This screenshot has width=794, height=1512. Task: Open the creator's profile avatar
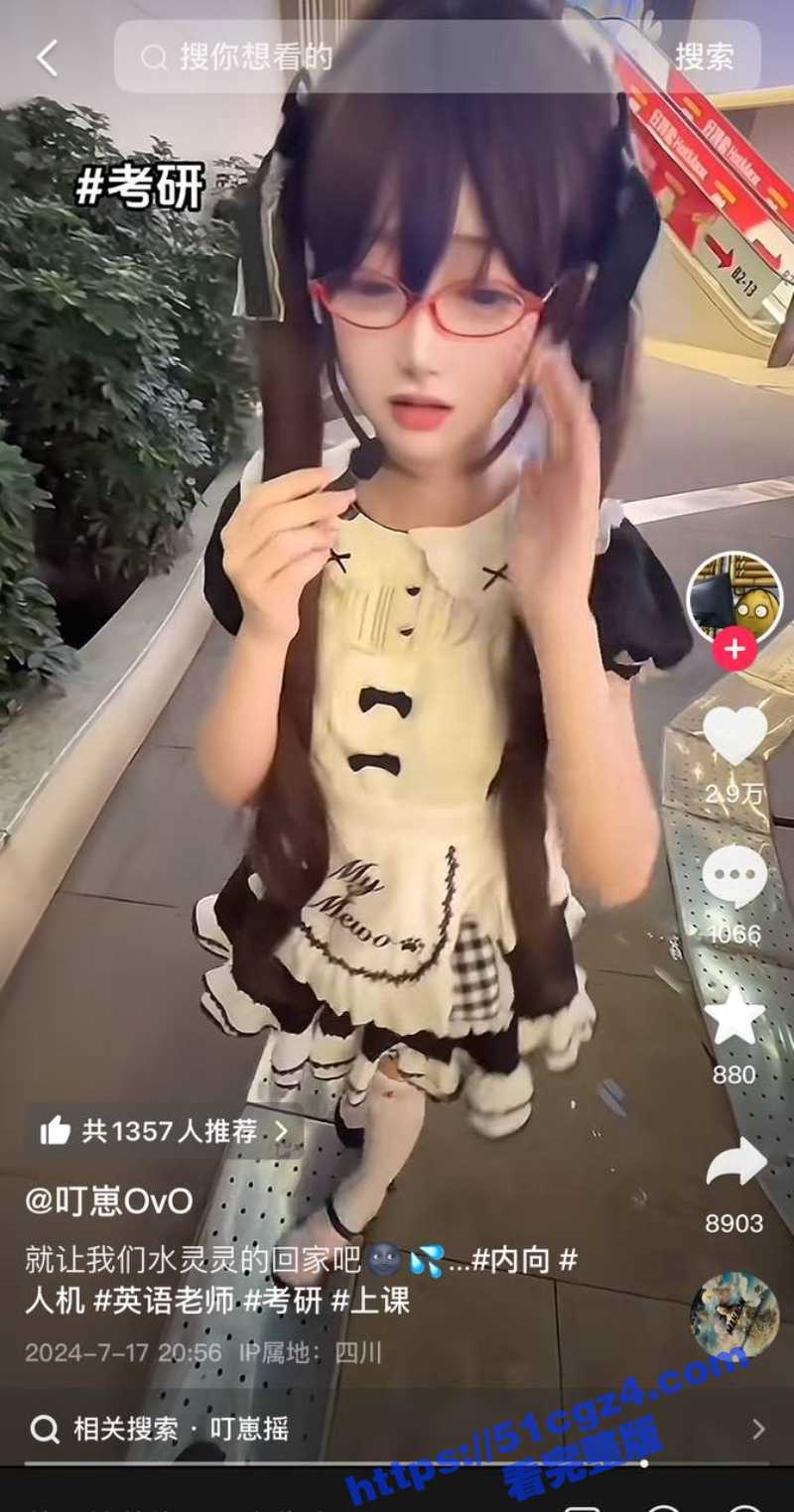734,598
